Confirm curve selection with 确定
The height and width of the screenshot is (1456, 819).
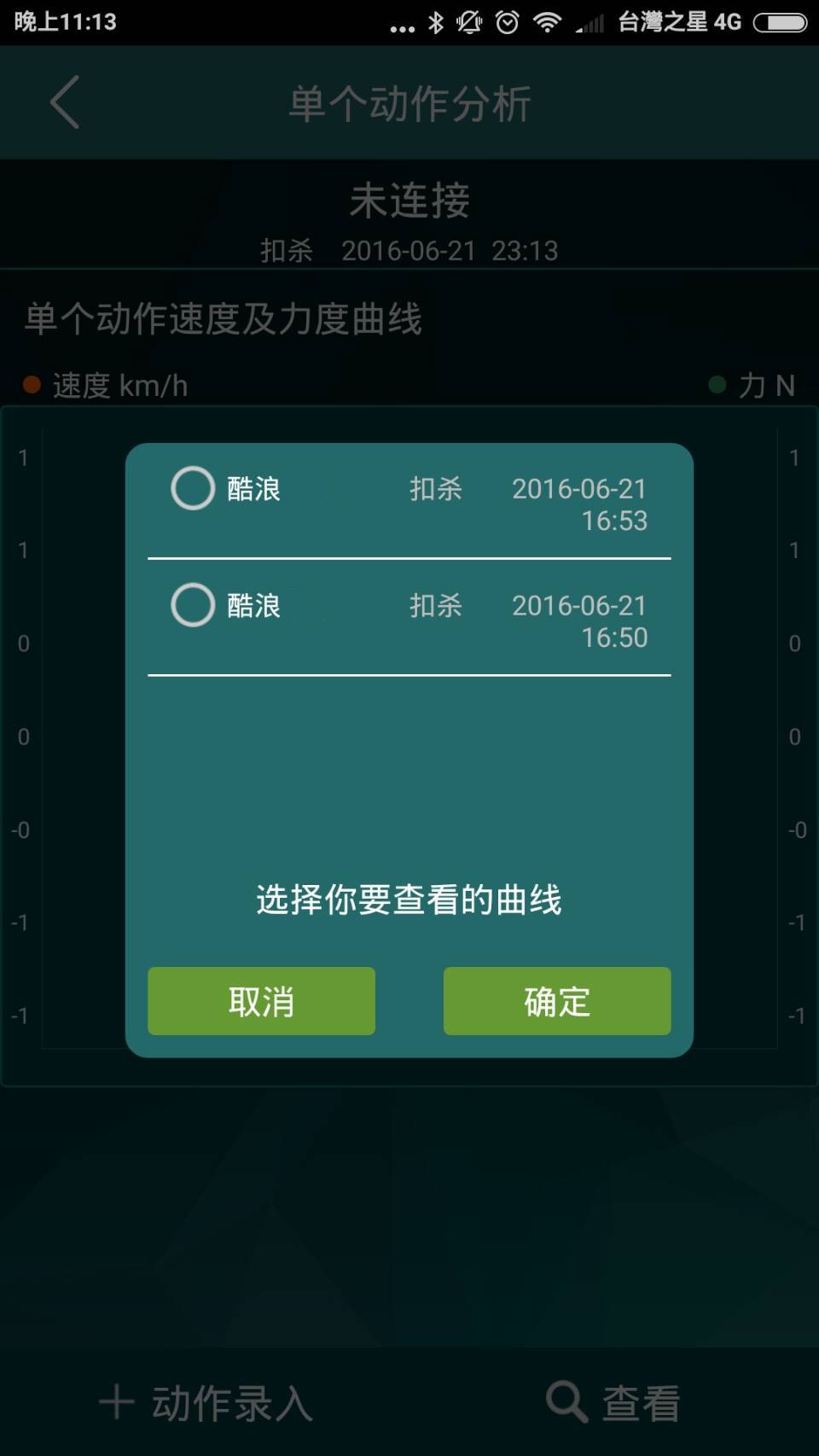click(x=556, y=1001)
